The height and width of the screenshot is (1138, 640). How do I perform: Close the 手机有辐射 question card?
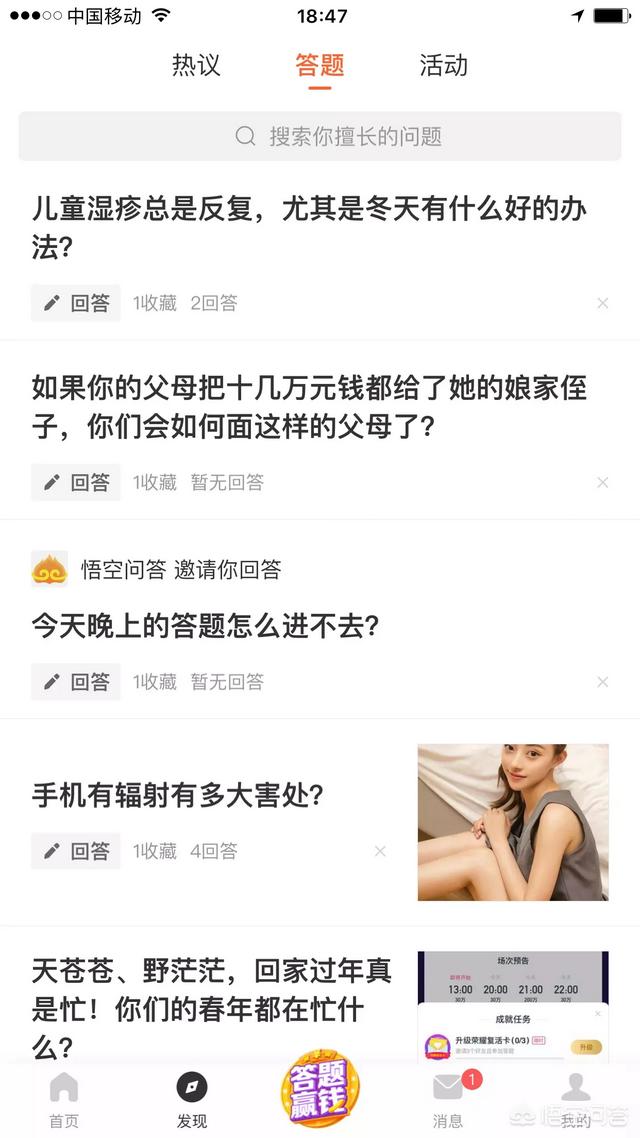[380, 851]
